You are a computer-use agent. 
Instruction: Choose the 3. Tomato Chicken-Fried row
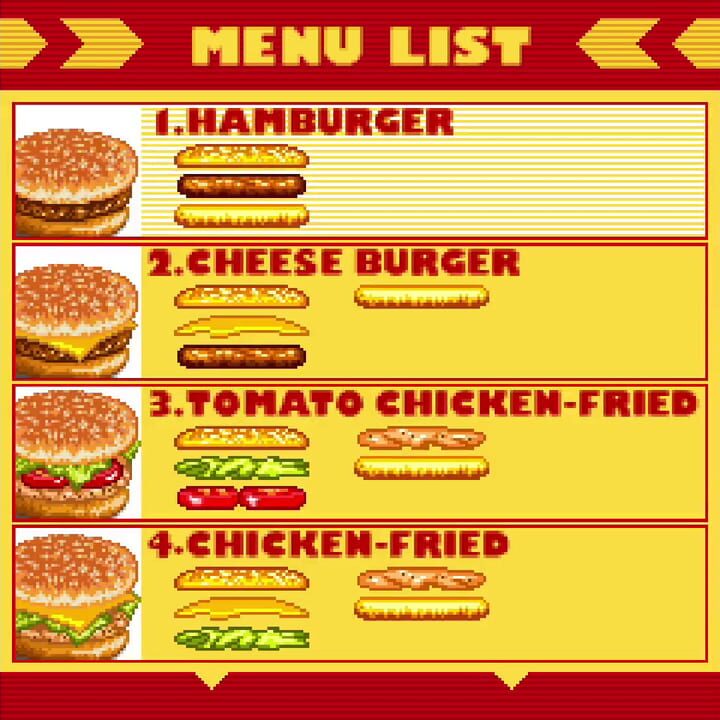click(360, 453)
